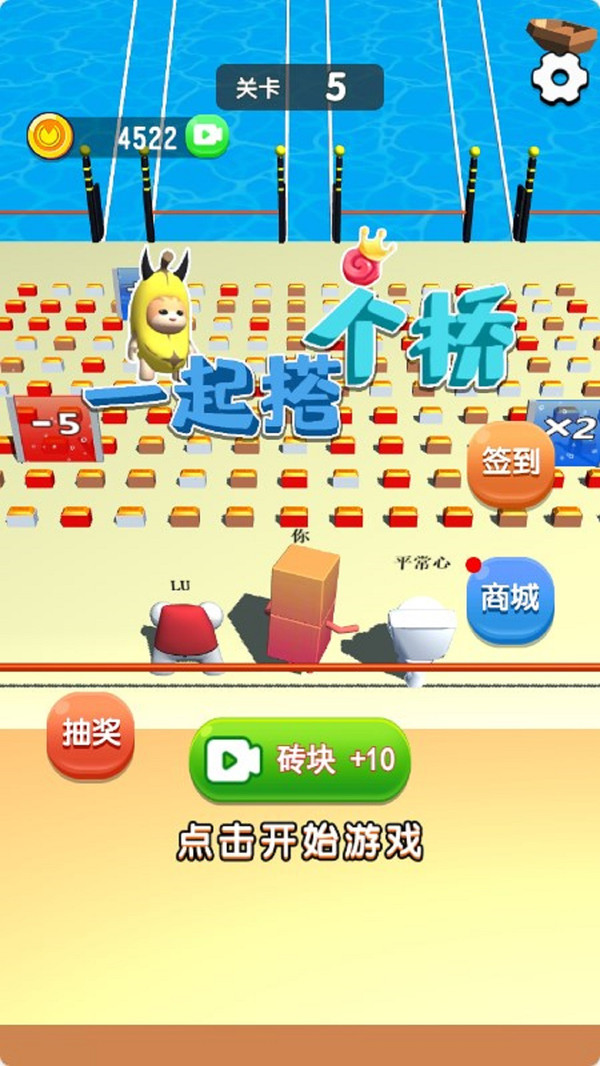600x1066 pixels.
Task: Open the settings gear
Action: [x=559, y=78]
